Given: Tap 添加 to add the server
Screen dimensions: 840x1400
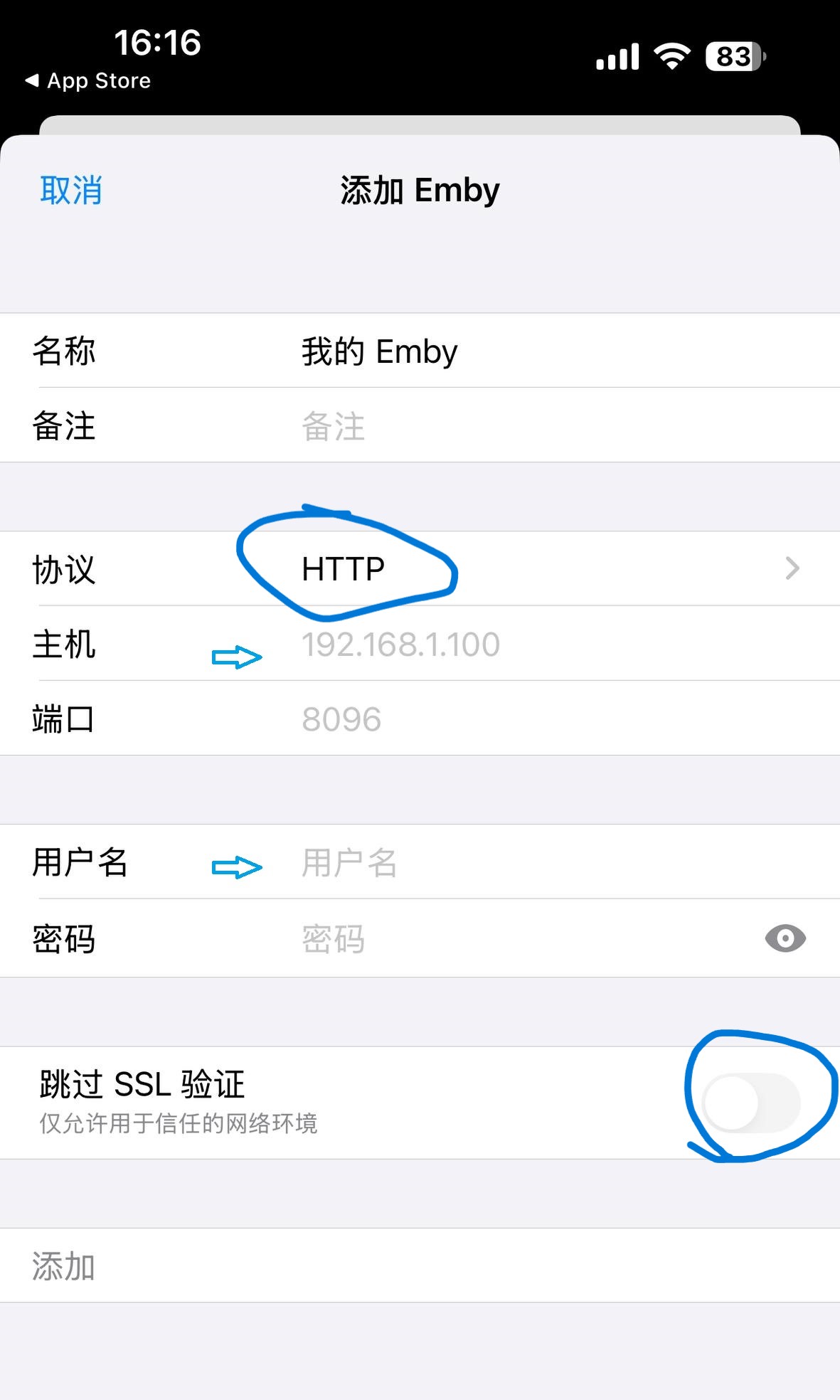Looking at the screenshot, I should click(x=64, y=1266).
